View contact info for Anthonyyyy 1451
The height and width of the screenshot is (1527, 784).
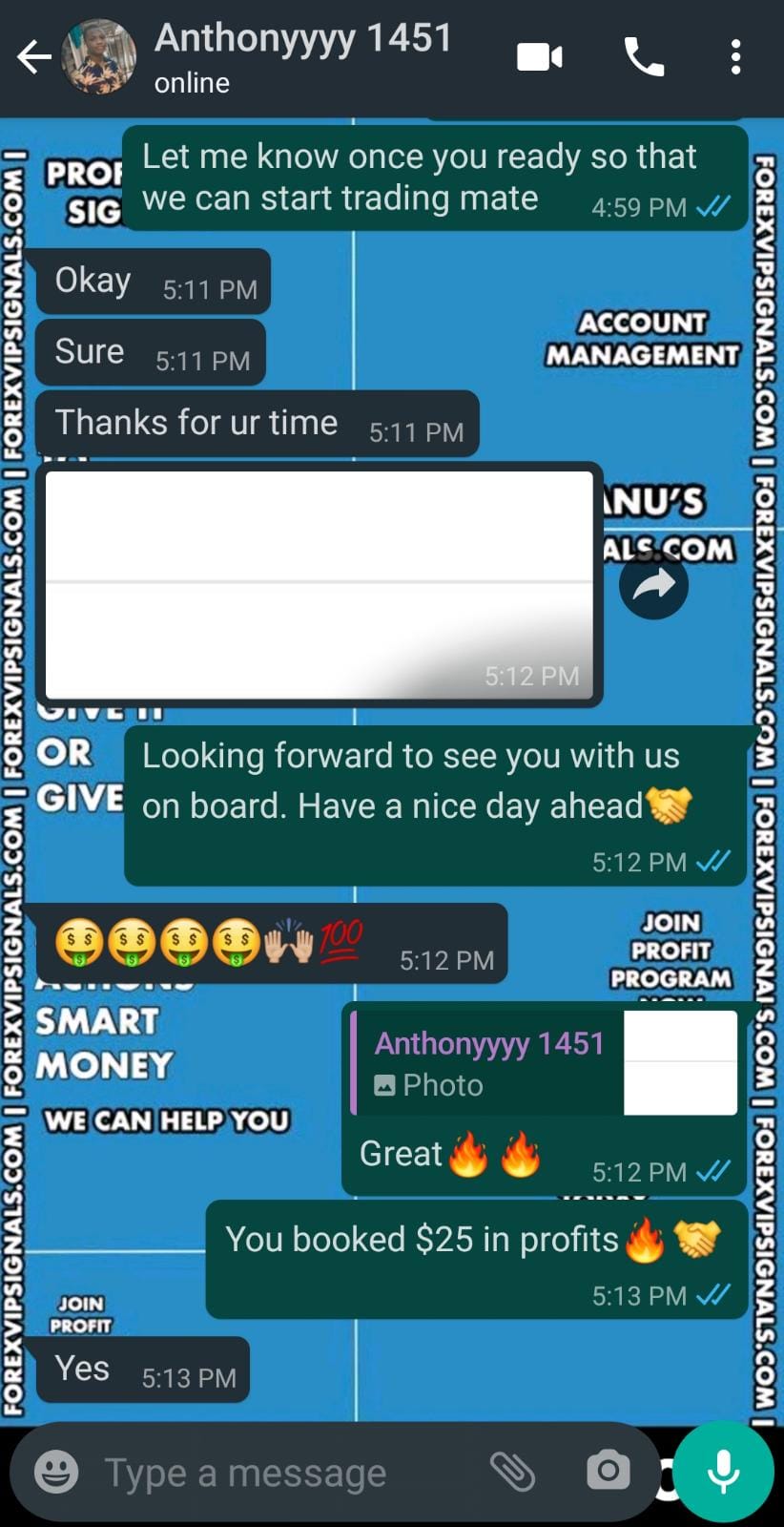303,55
